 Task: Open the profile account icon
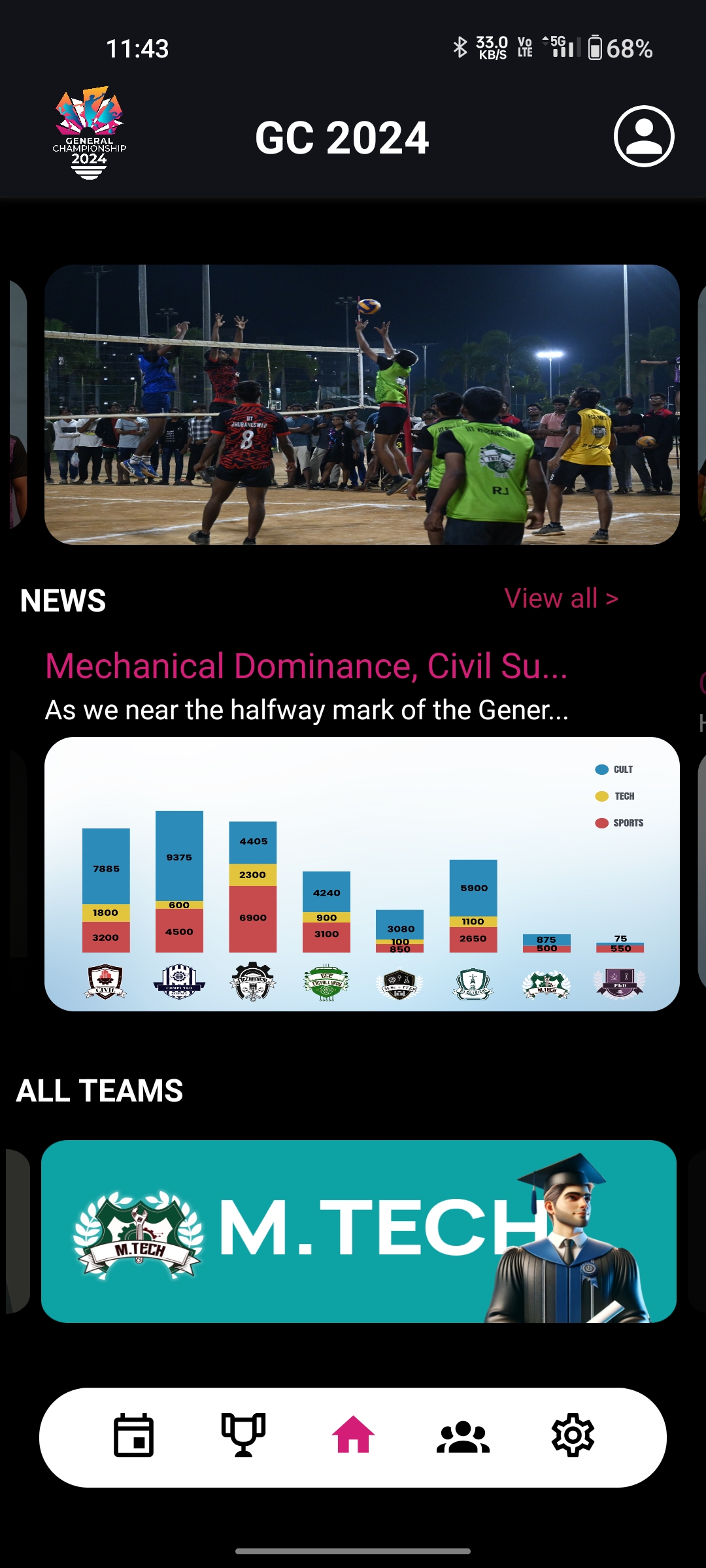644,136
